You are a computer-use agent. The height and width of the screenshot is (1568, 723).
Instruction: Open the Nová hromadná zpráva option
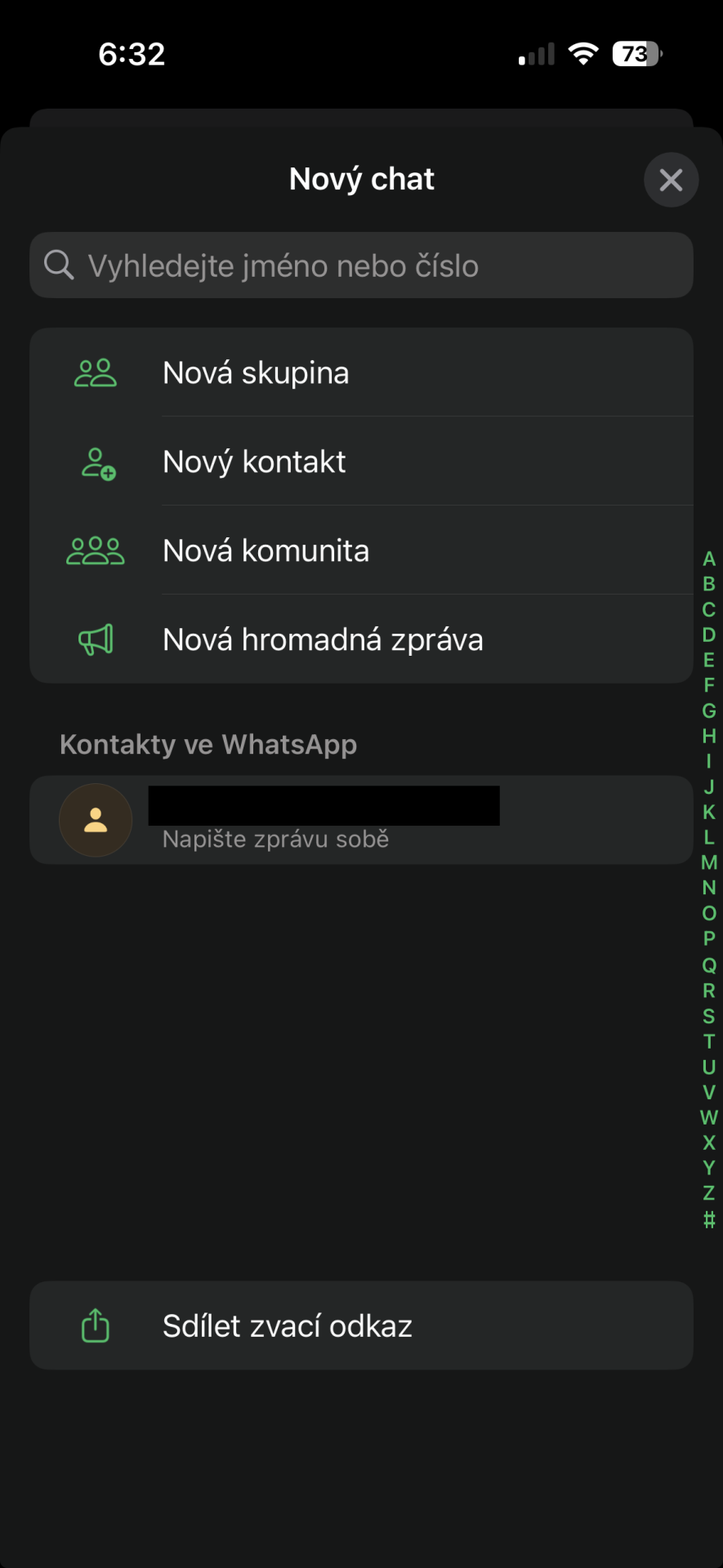coord(323,639)
